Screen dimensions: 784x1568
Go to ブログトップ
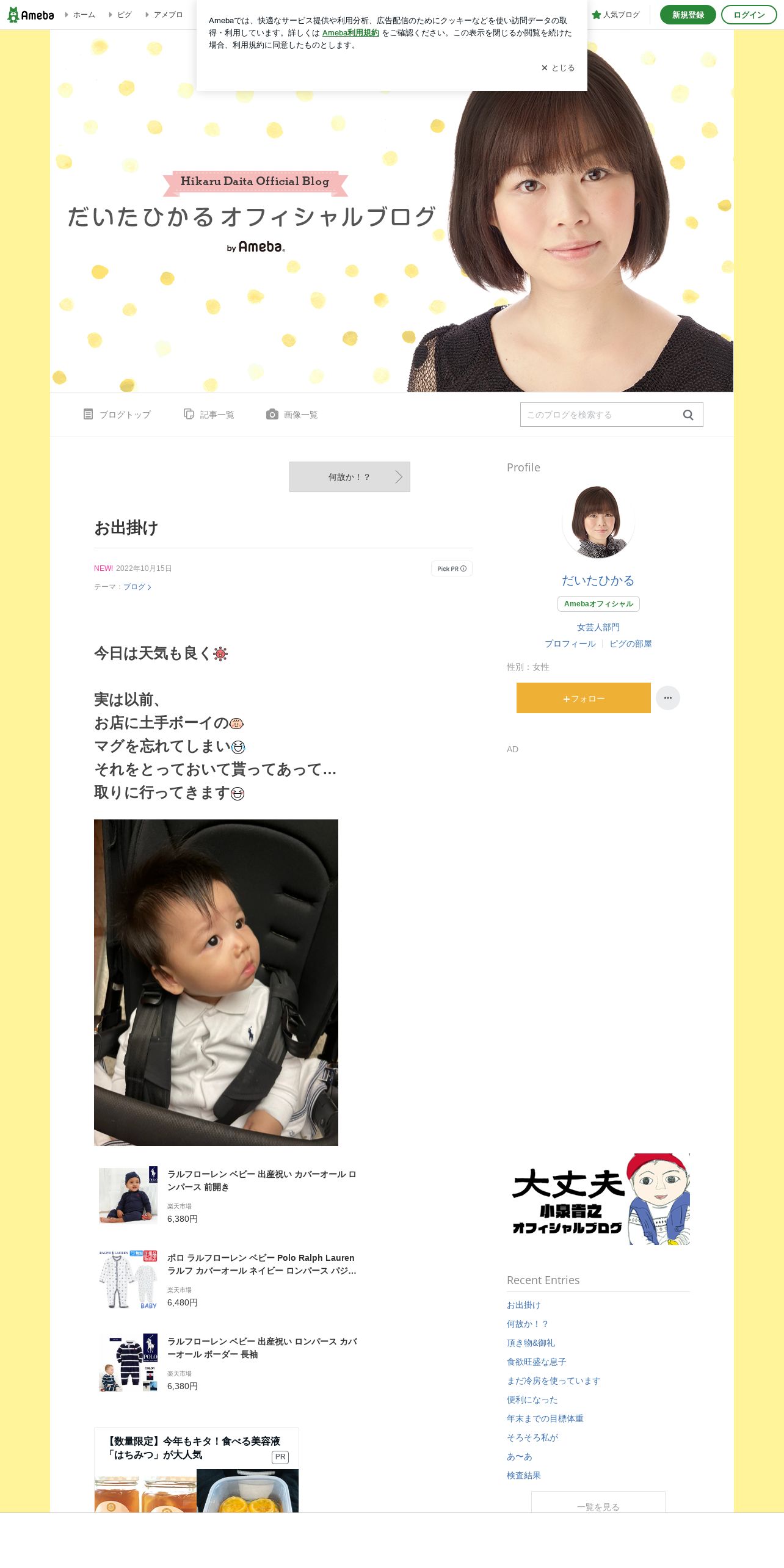tap(117, 415)
